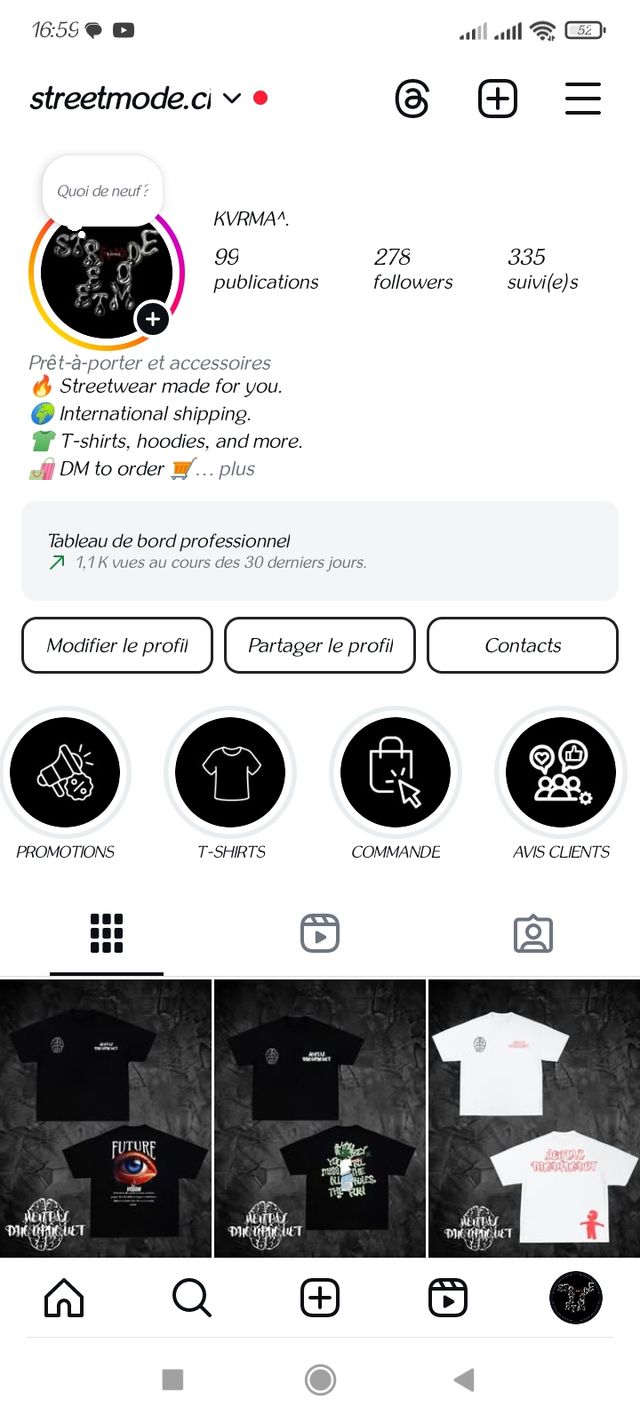This screenshot has height=1422, width=640.
Task: Open the followers list
Action: (412, 269)
